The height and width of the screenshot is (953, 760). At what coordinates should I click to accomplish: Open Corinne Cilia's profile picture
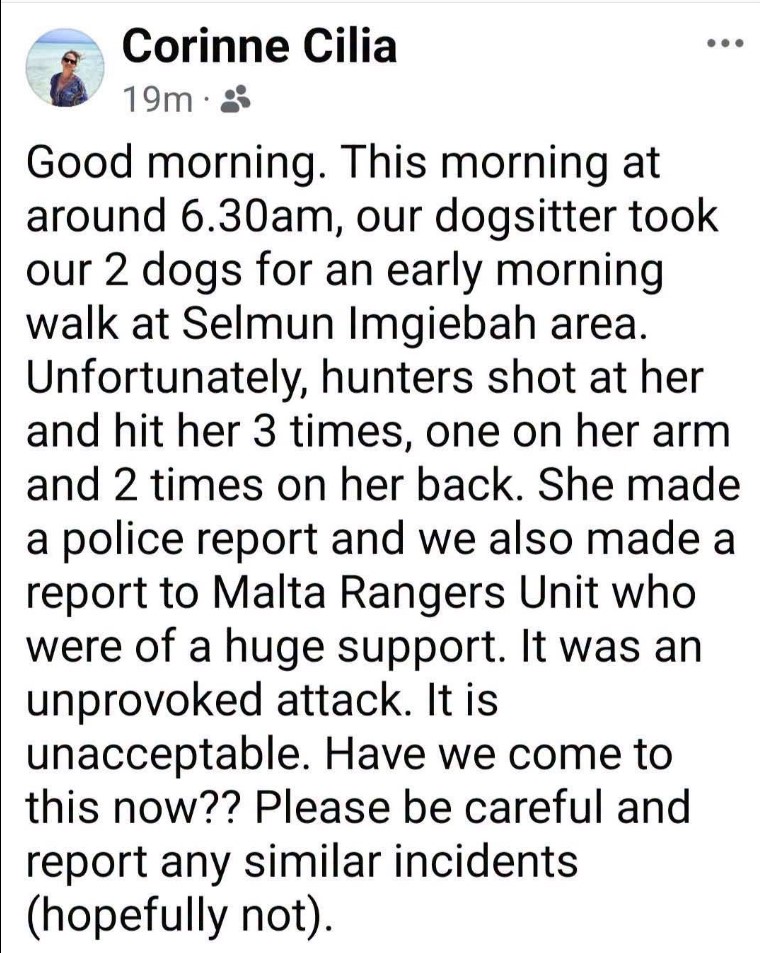[65, 69]
